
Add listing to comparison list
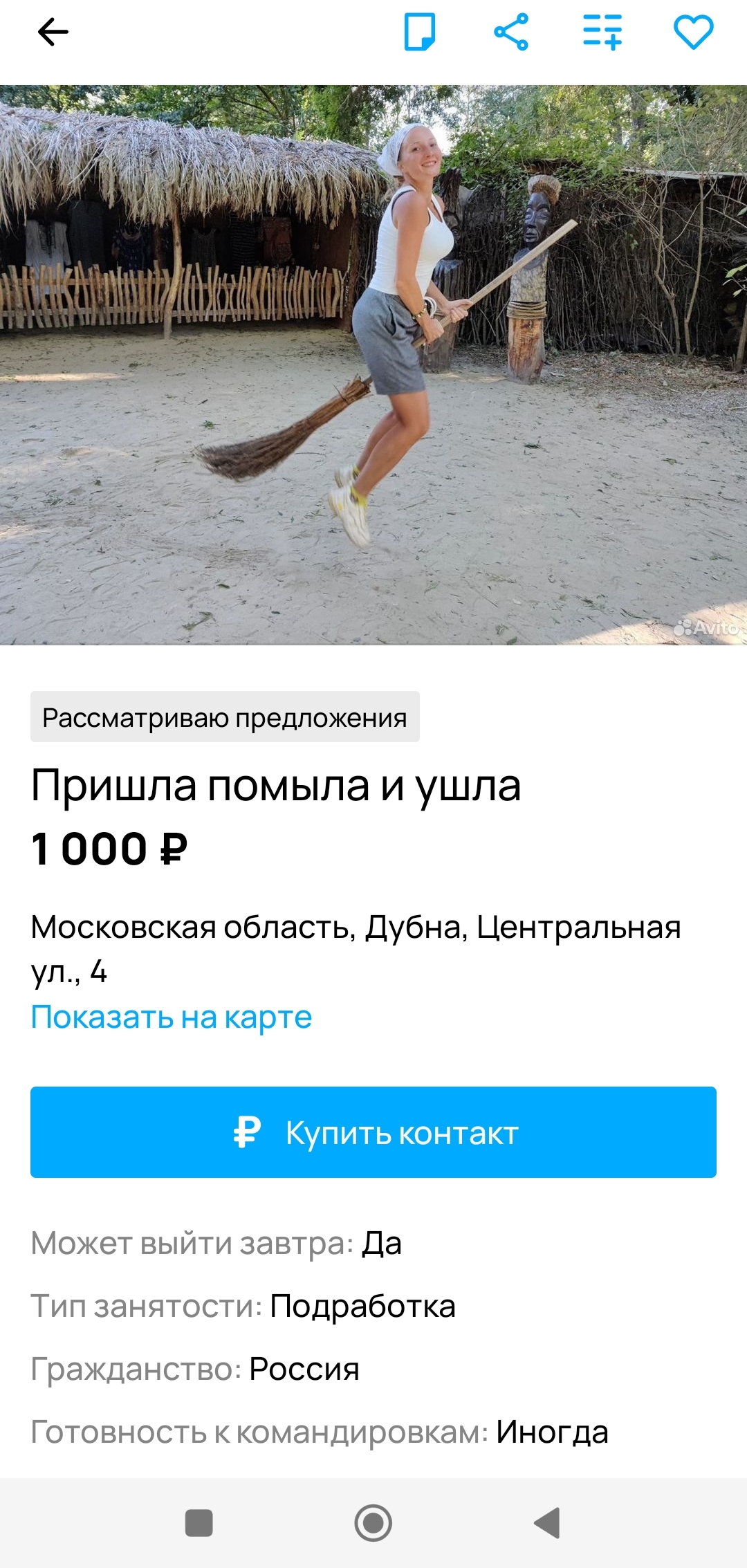(x=602, y=32)
